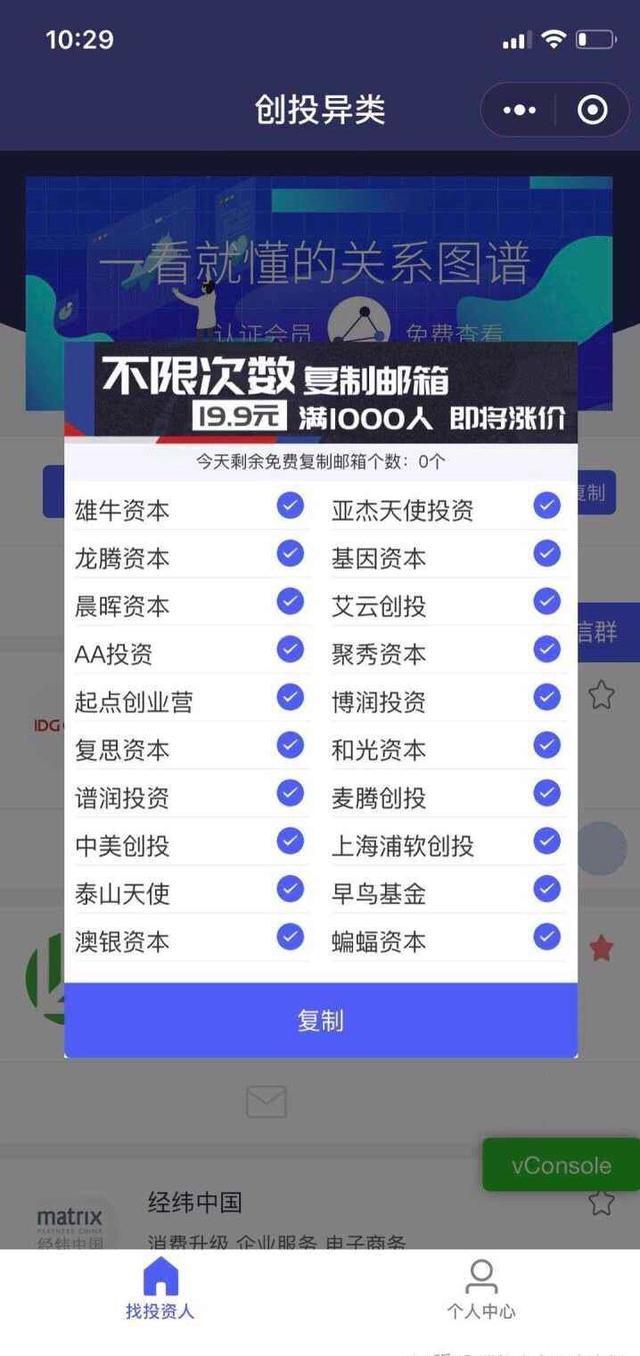The image size is (640, 1356).
Task: Deselect 博润投资
Action: pos(546,698)
